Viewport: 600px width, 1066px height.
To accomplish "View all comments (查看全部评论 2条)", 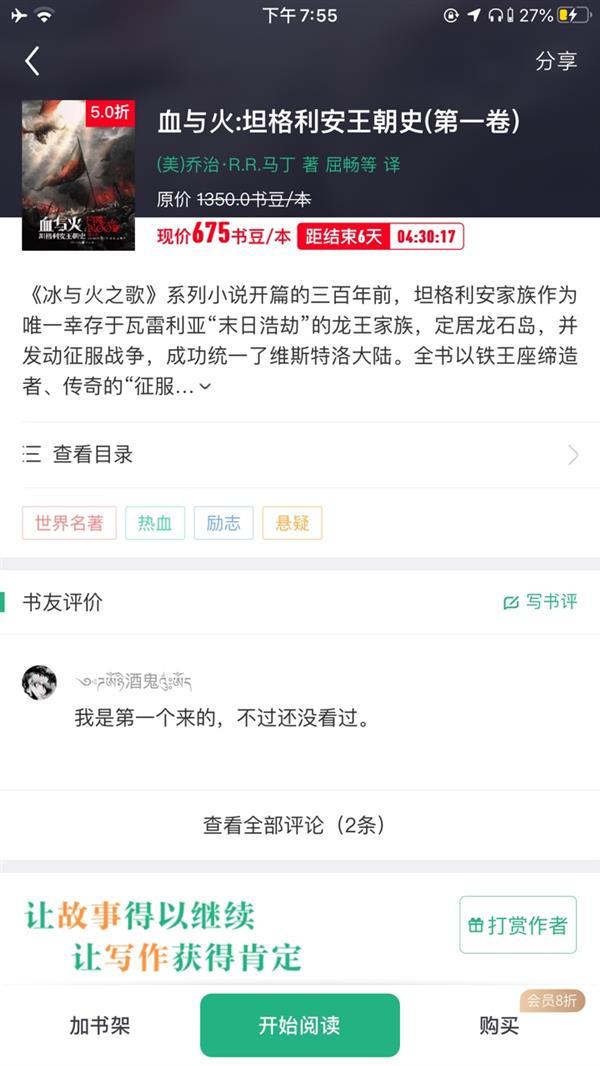I will 294,825.
